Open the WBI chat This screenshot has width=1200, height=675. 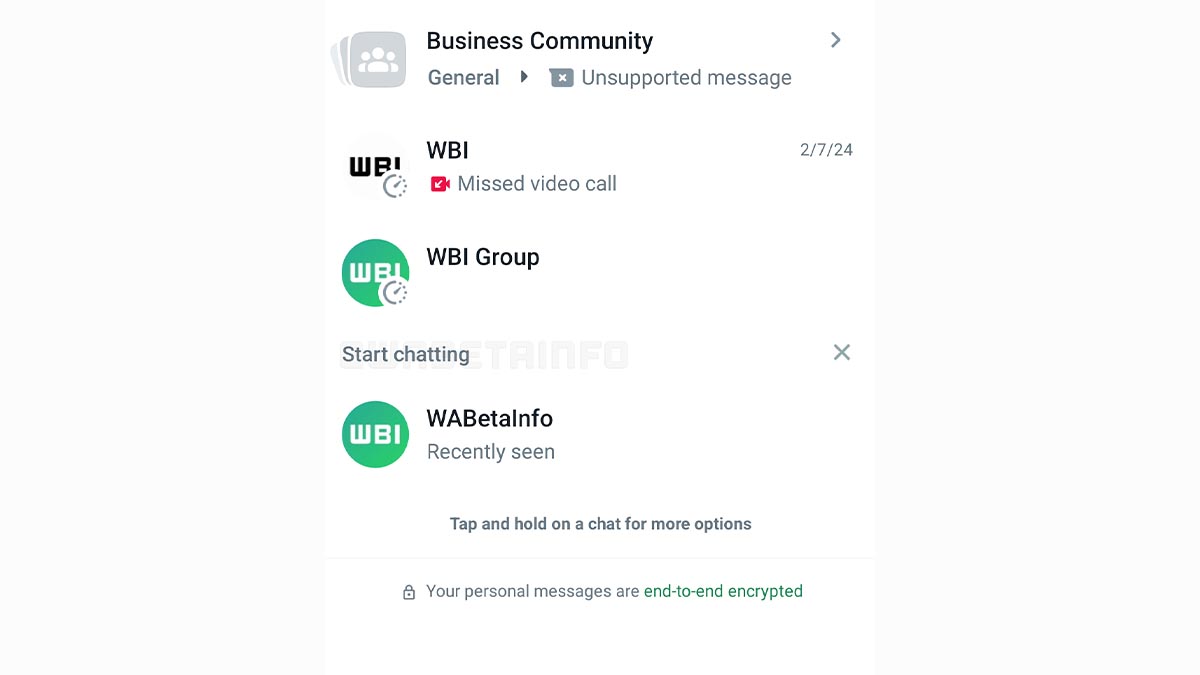(x=600, y=166)
